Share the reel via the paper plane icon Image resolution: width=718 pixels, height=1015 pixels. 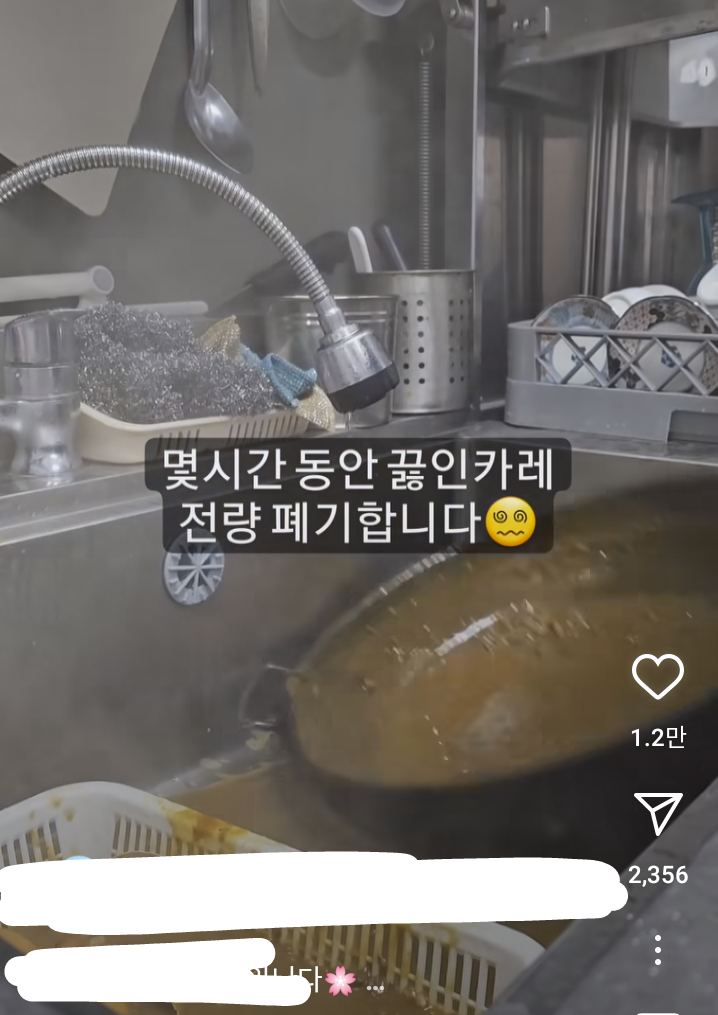tap(658, 814)
